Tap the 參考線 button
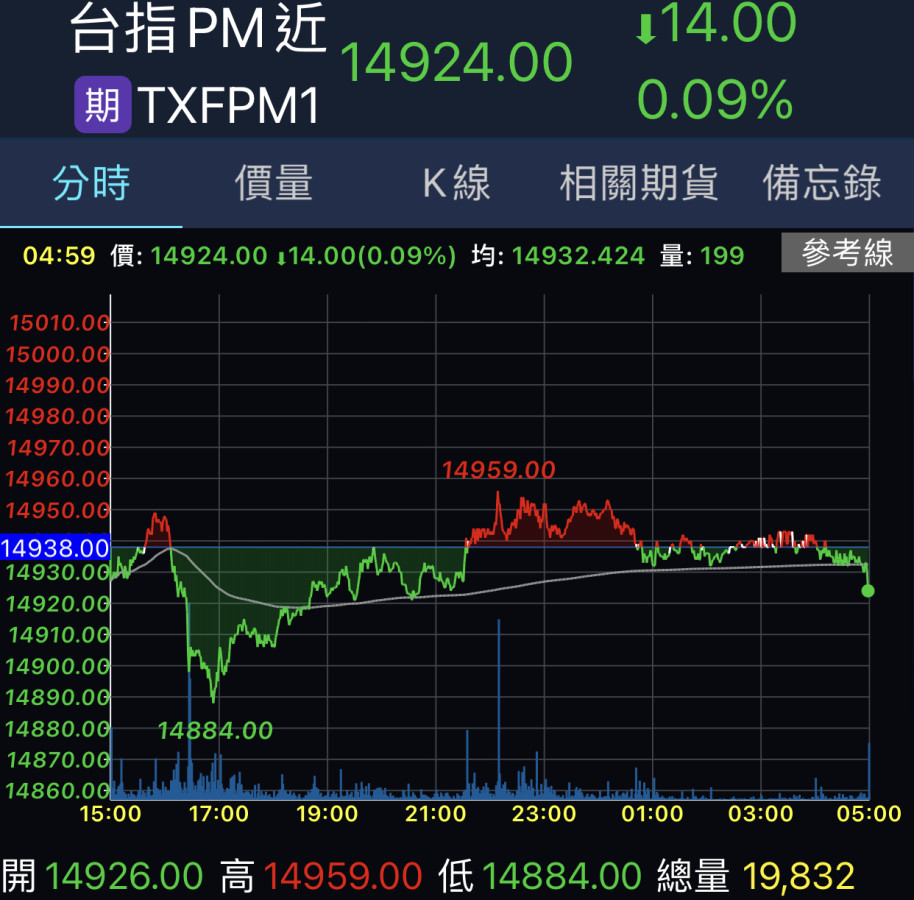The height and width of the screenshot is (900, 914). tap(847, 254)
